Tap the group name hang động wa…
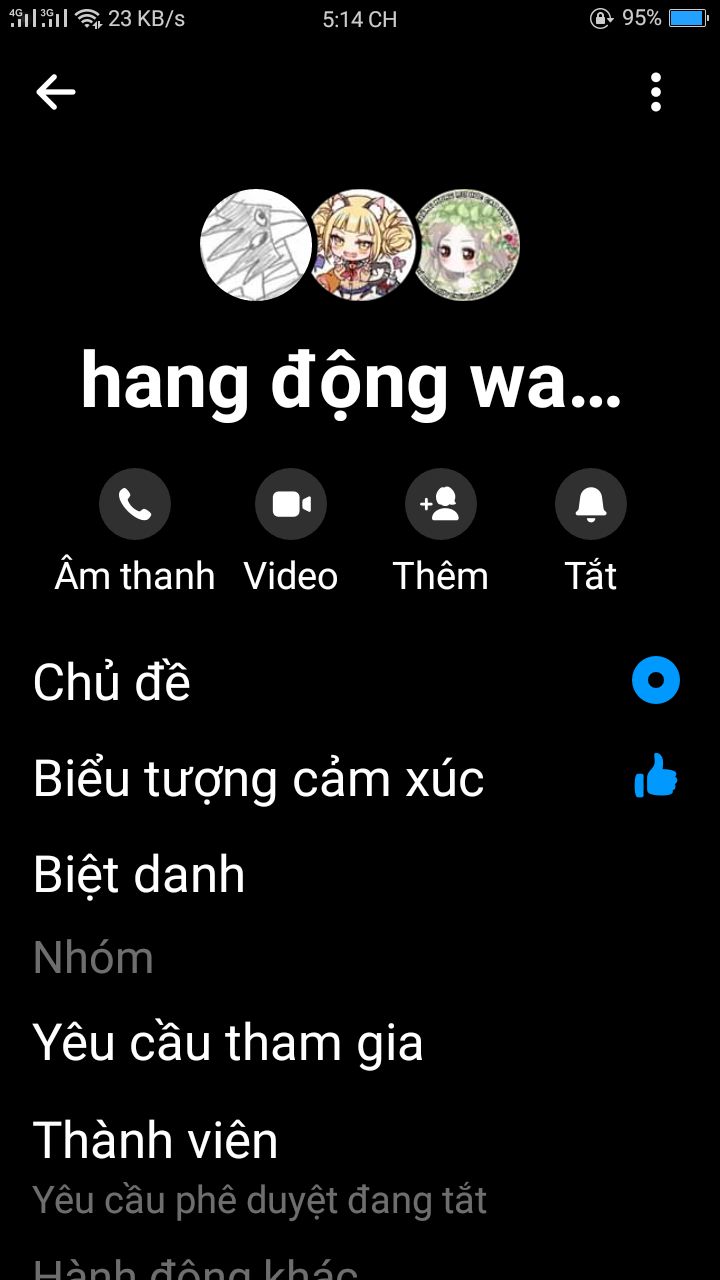 click(352, 383)
